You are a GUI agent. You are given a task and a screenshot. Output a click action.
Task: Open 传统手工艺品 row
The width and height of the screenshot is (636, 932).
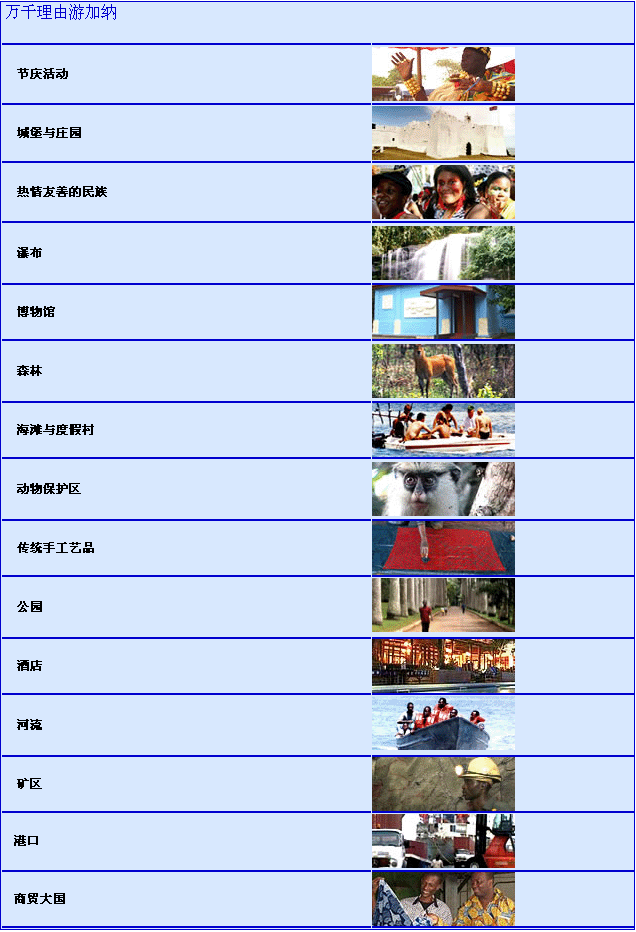tap(55, 548)
